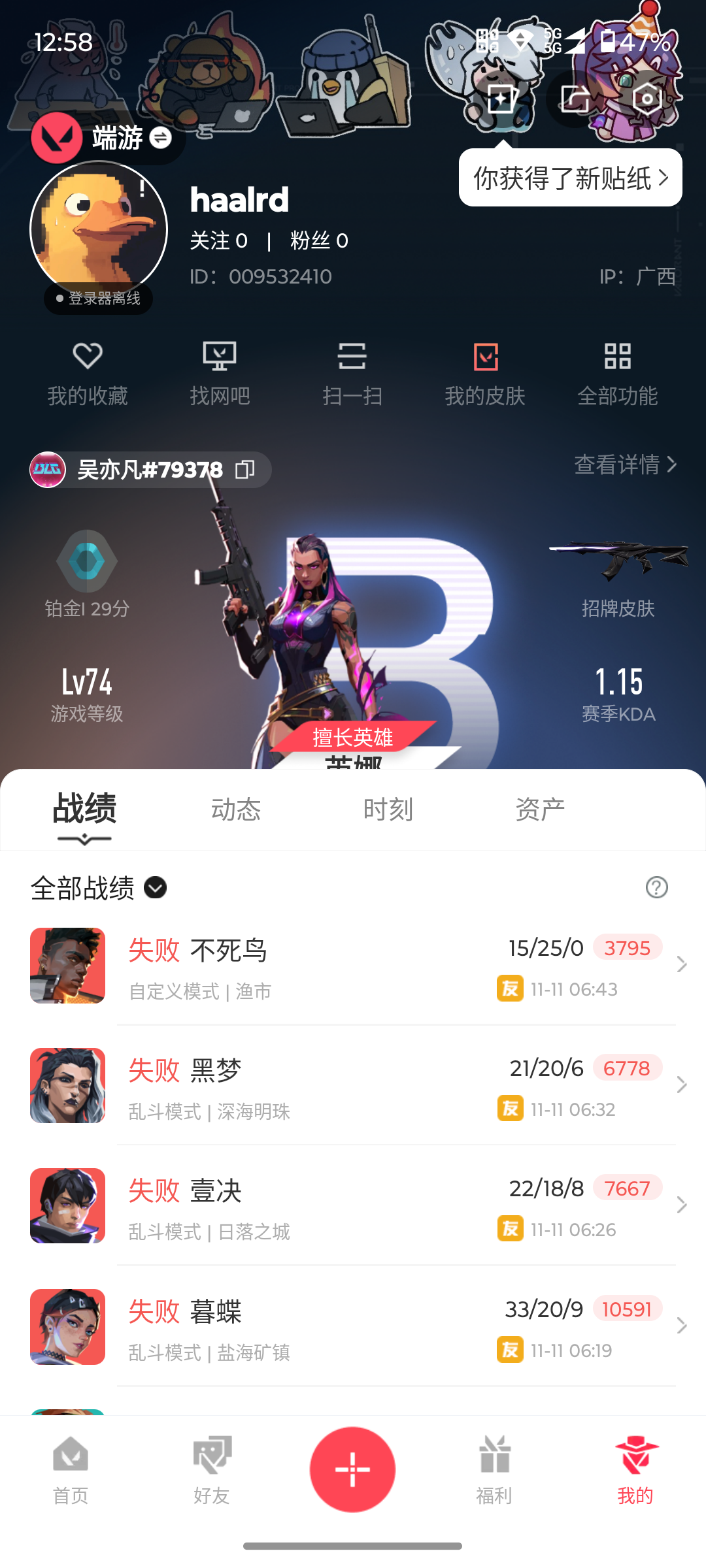Open the new sticker notification bubble

(x=570, y=178)
